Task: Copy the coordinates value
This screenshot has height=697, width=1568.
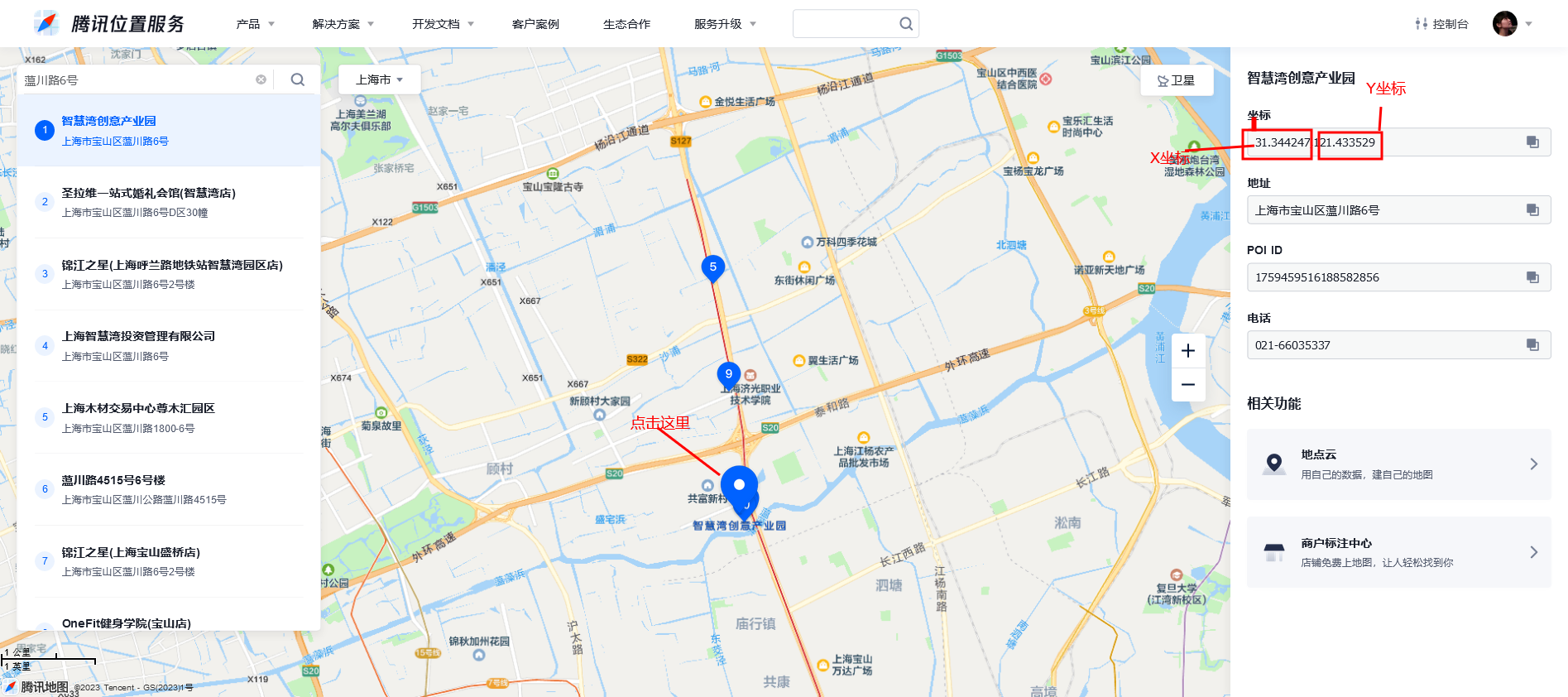Action: pos(1532,142)
